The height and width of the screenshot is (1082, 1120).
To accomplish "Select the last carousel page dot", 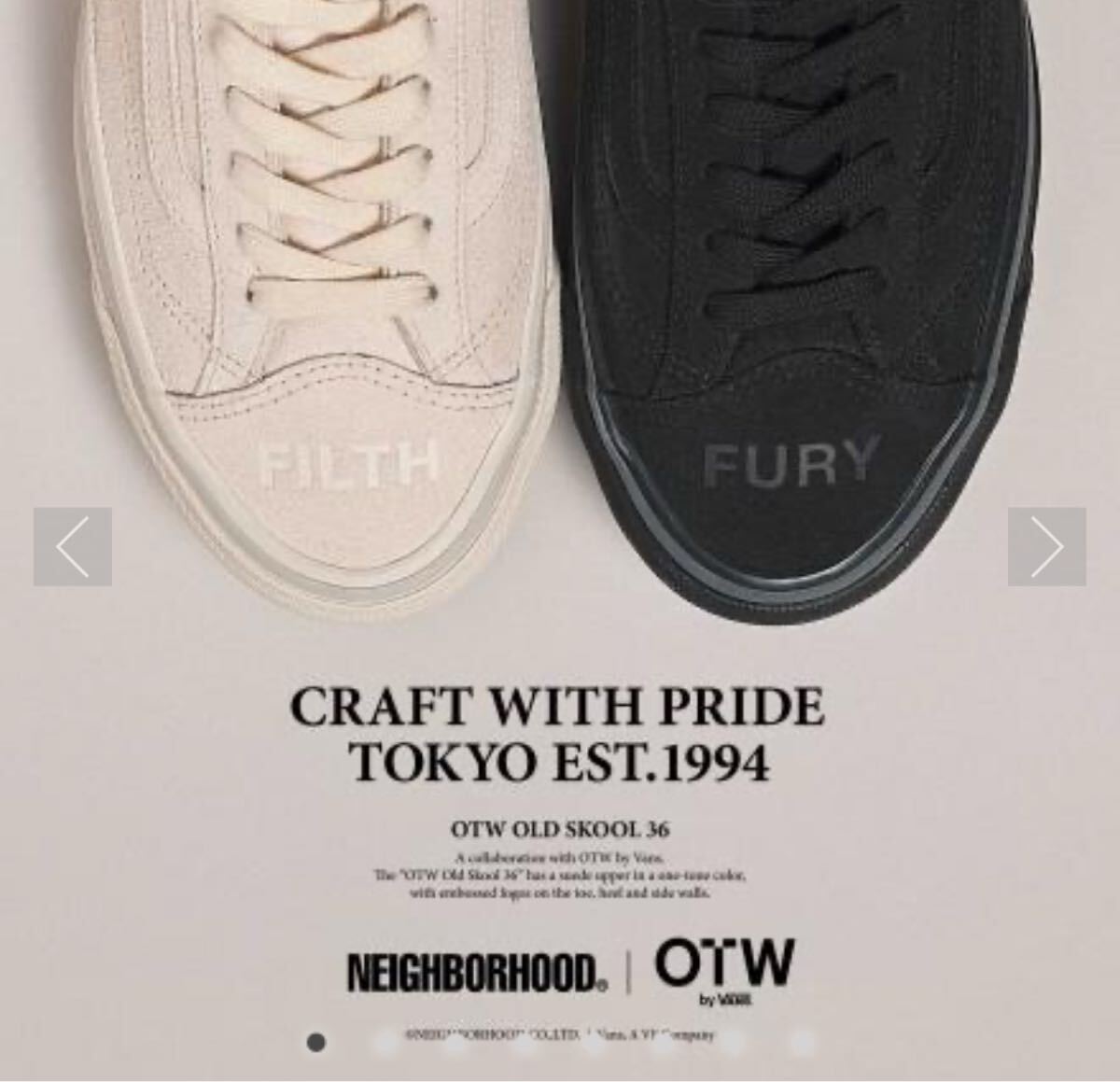I will [801, 1043].
